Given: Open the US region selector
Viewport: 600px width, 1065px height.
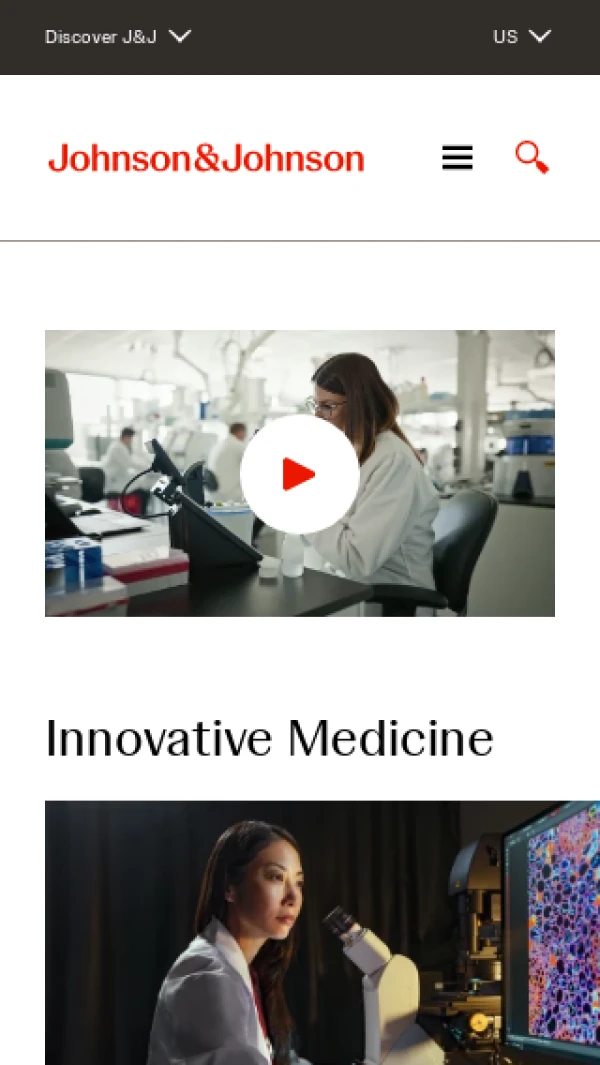Looking at the screenshot, I should [521, 37].
